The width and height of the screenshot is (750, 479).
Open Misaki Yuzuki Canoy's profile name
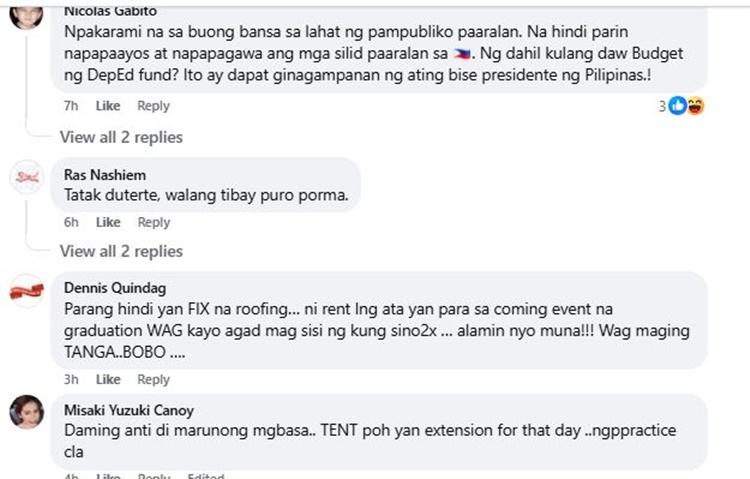coord(129,410)
